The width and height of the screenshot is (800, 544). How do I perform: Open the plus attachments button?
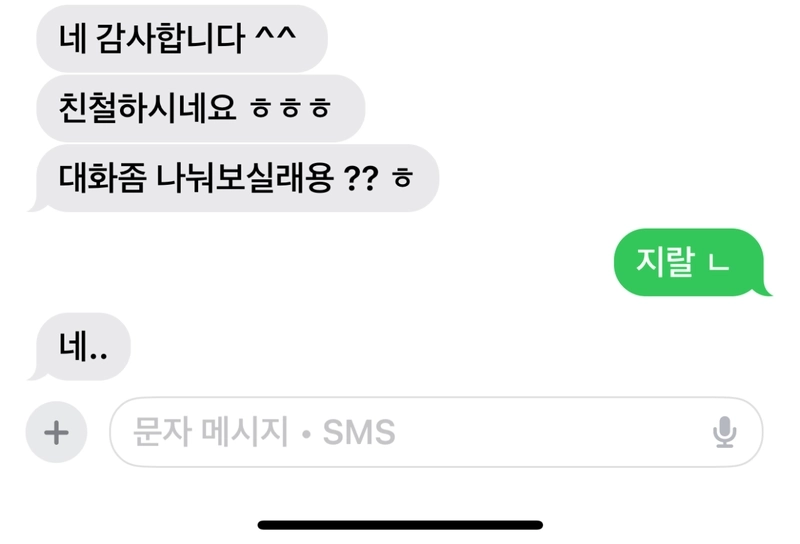pyautogui.click(x=56, y=432)
